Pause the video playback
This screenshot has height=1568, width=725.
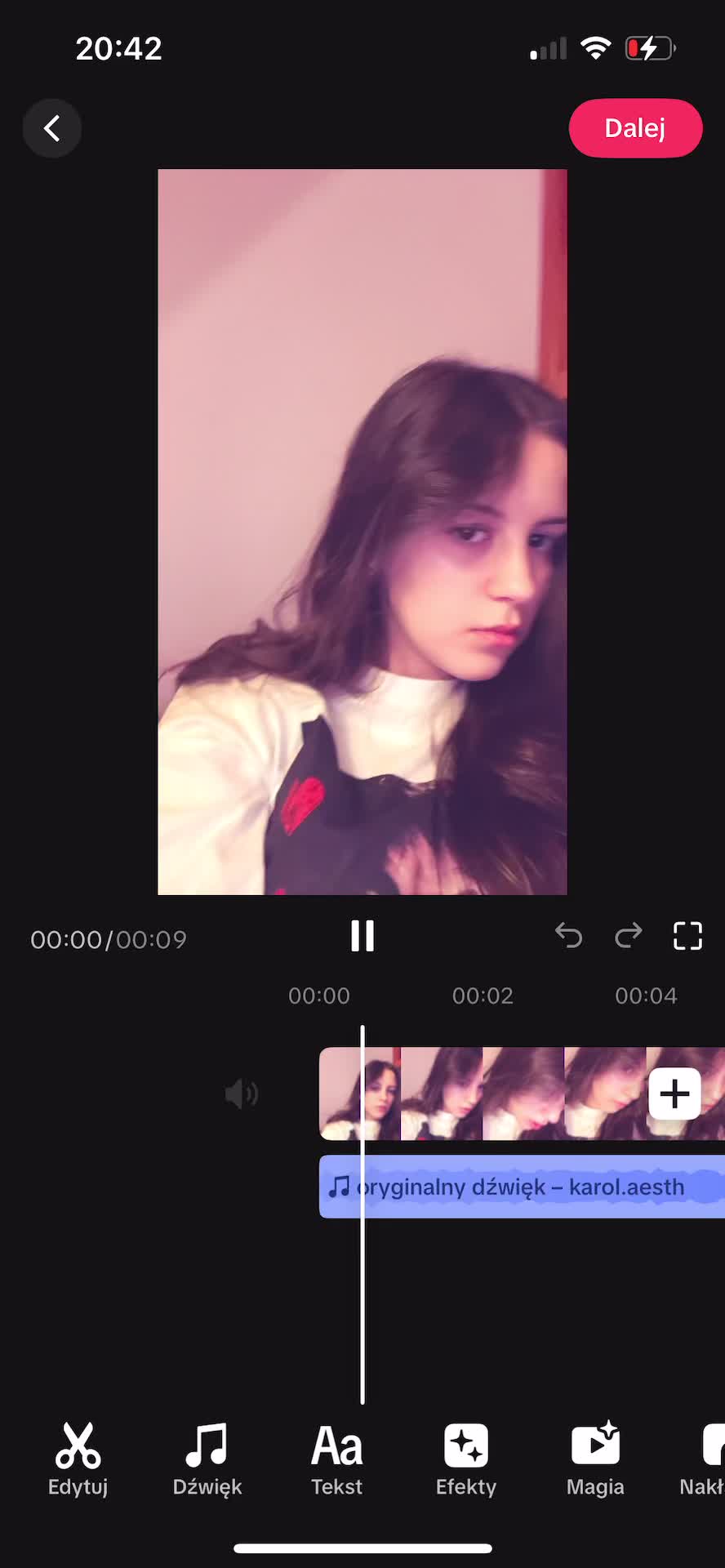362,936
